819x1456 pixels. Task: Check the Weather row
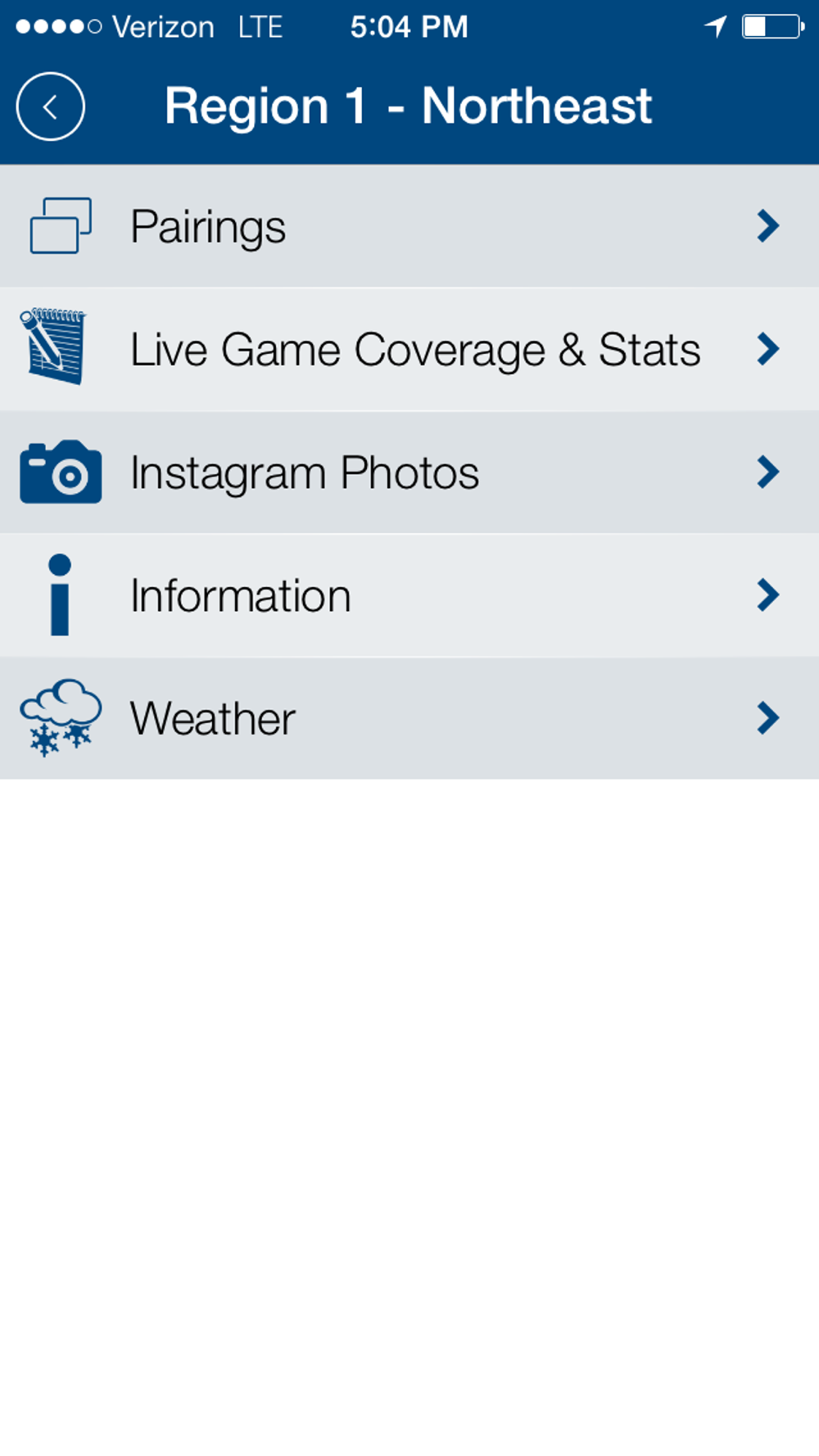[x=409, y=718]
